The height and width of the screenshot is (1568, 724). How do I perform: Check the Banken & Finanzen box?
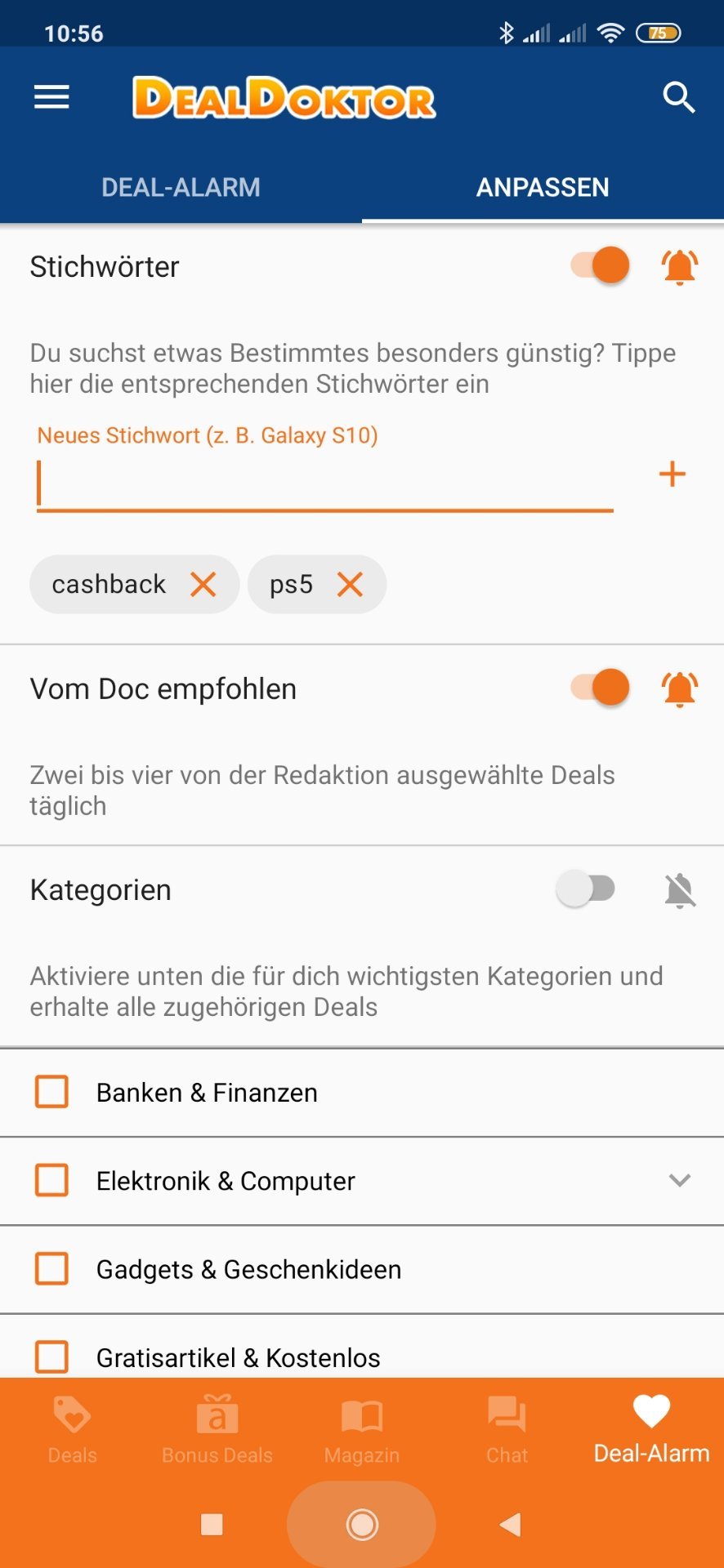coord(51,1092)
